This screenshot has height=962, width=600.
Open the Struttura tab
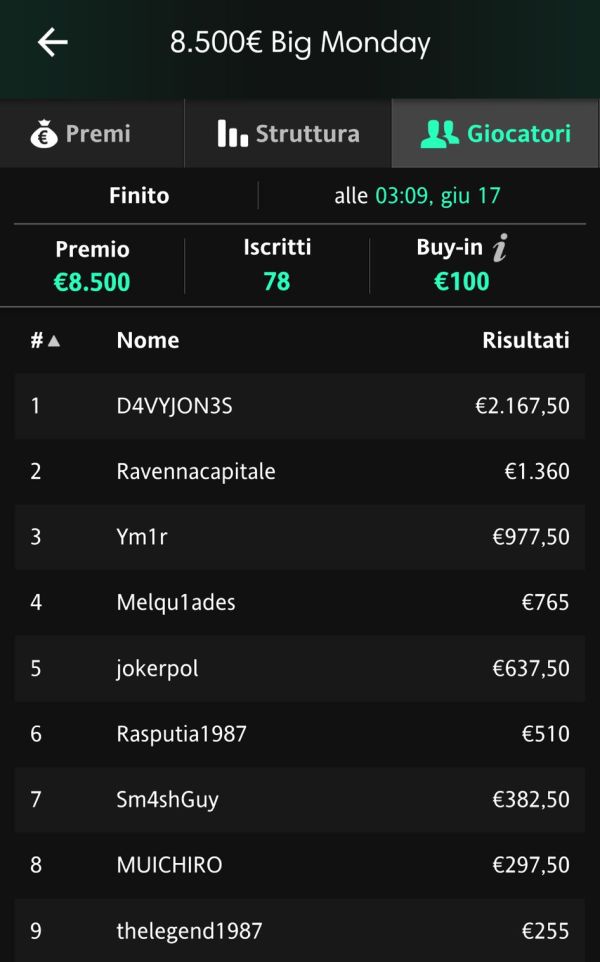[288, 133]
